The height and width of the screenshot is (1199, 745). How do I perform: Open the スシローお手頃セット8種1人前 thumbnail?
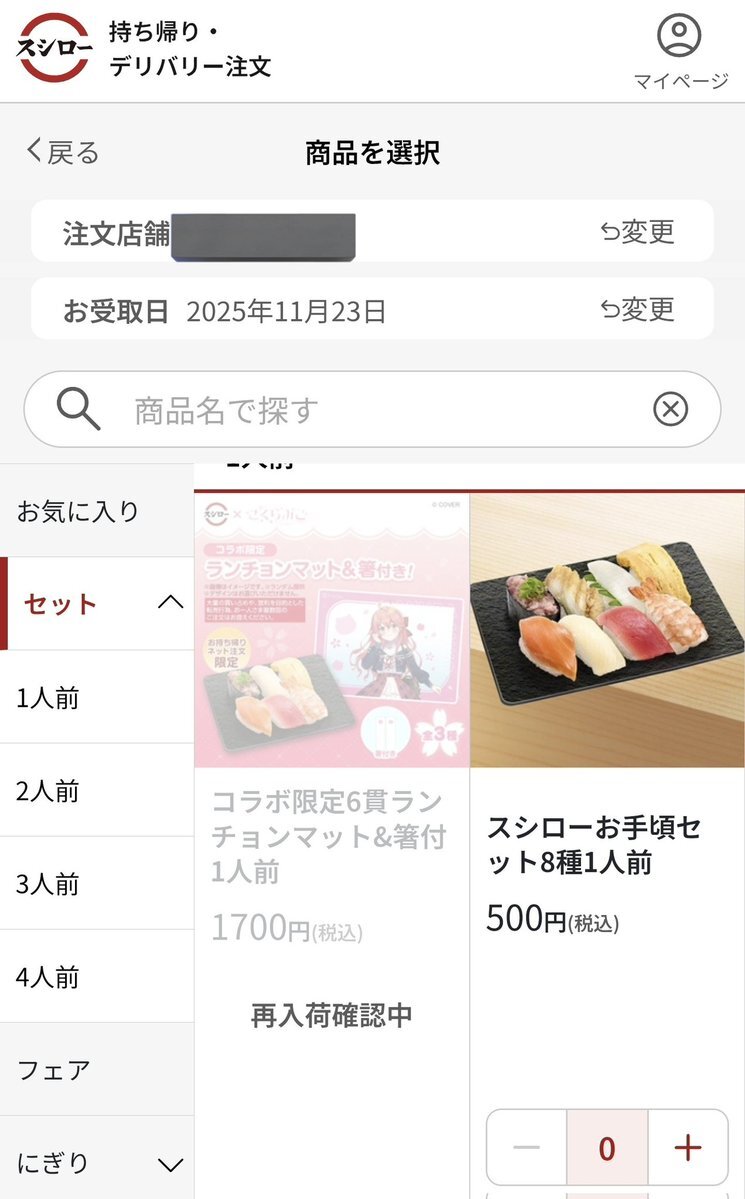click(607, 628)
